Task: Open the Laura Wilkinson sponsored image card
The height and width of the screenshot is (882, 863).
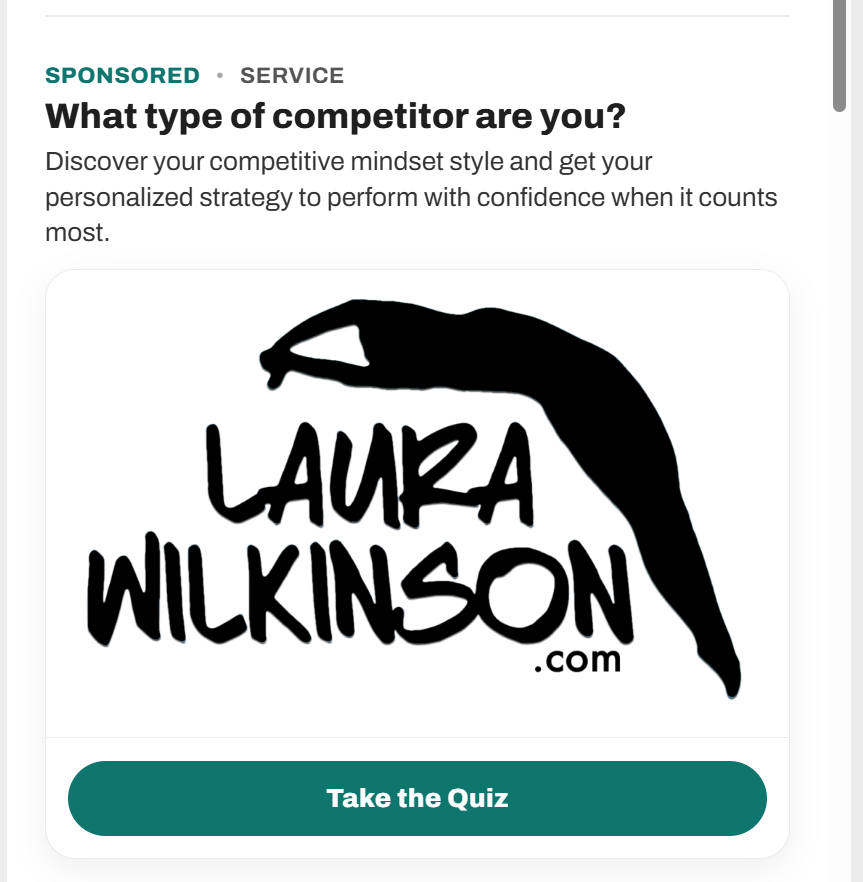Action: pos(417,504)
